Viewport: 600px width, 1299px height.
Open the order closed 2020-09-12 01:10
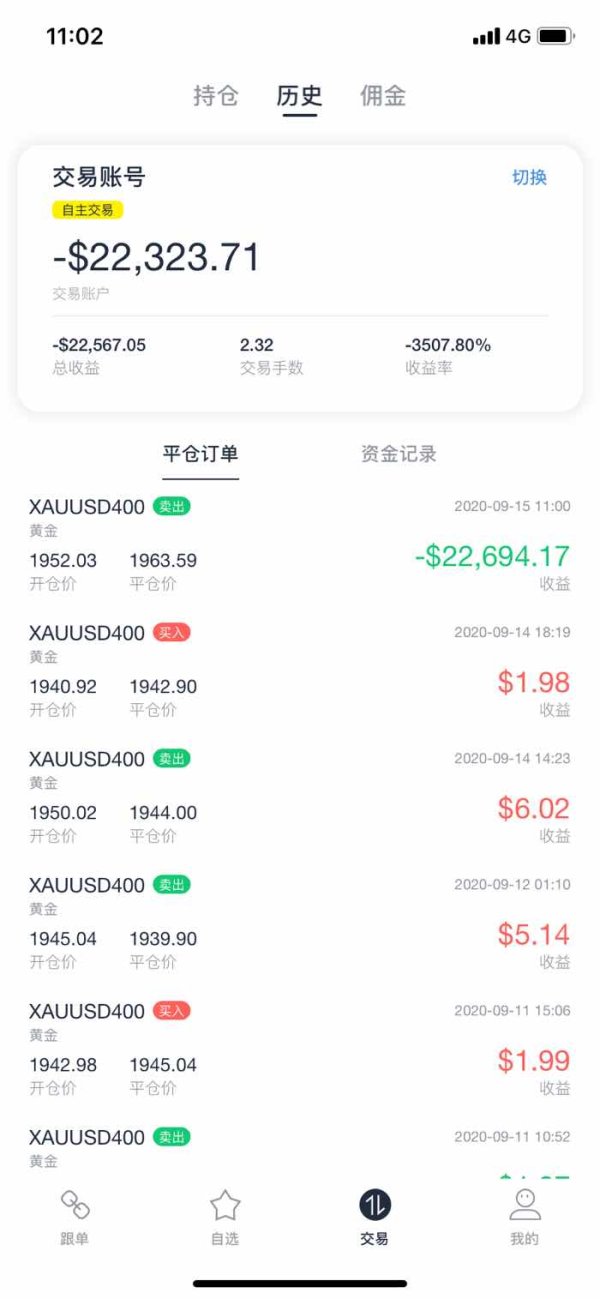(300, 922)
